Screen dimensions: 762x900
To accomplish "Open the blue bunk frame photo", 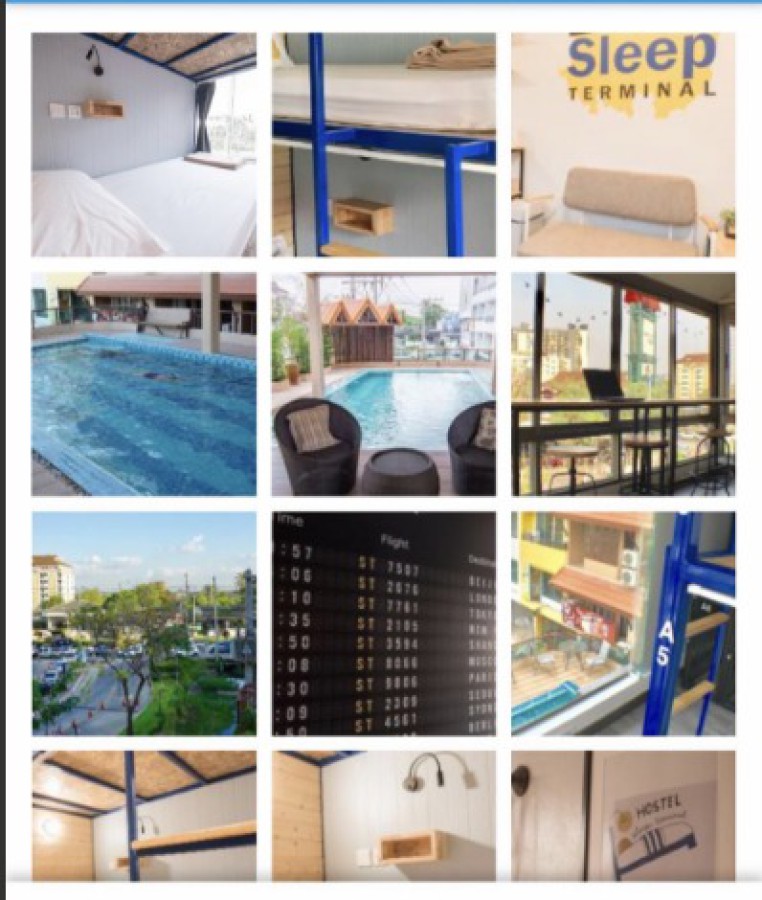I will coord(383,144).
